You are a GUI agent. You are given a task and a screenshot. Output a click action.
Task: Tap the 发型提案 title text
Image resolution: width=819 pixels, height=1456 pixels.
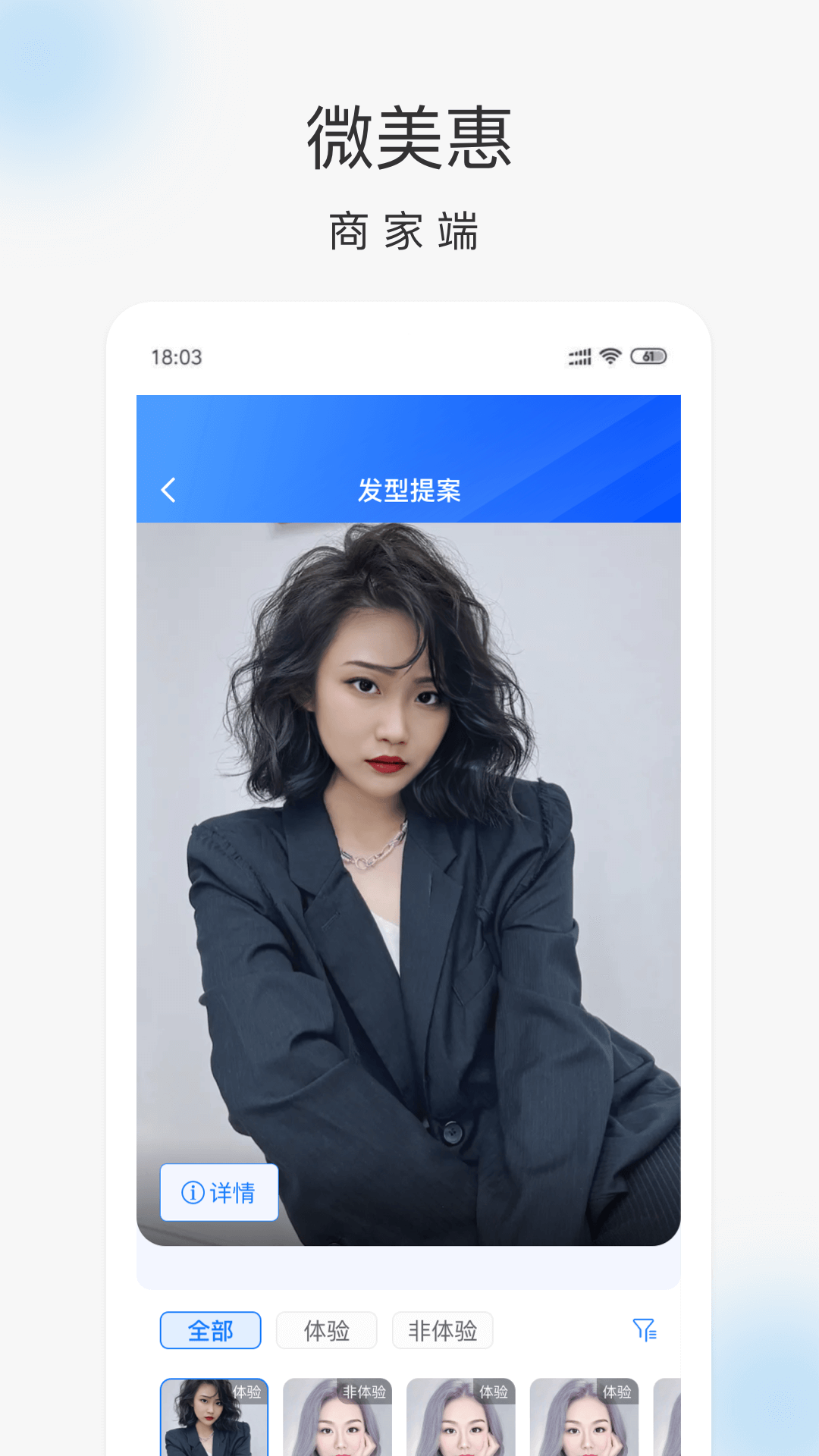click(x=409, y=489)
